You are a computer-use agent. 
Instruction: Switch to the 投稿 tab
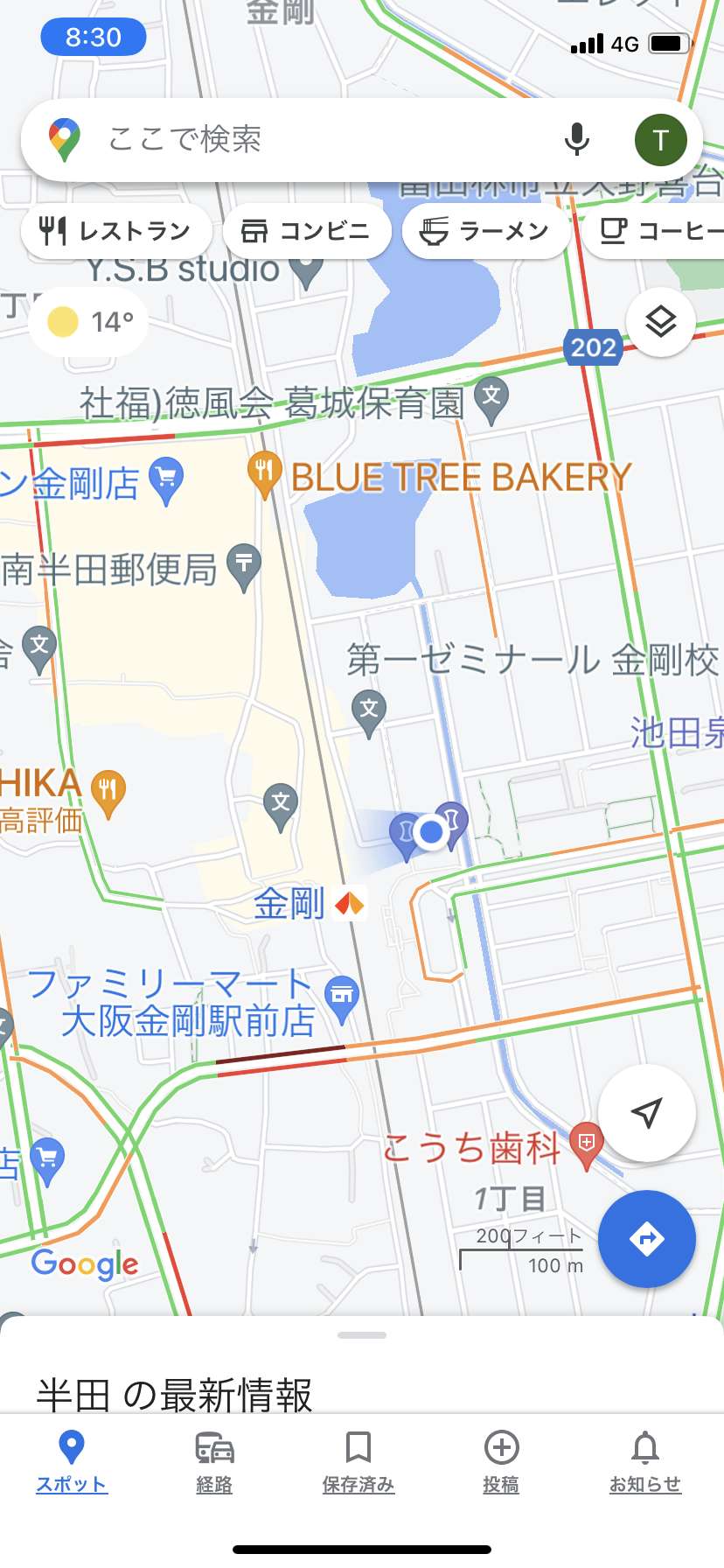click(502, 1462)
